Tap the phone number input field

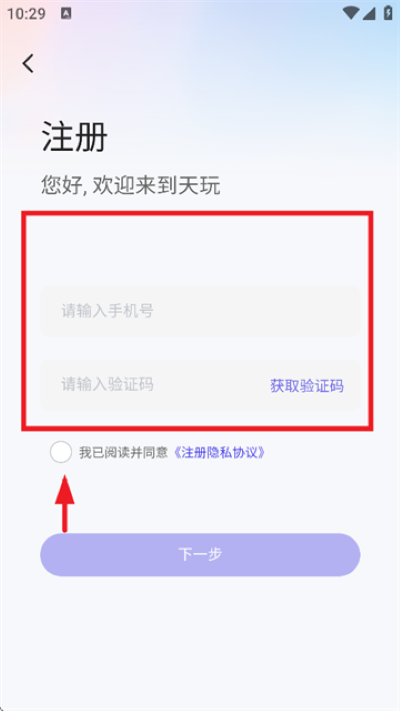click(200, 311)
